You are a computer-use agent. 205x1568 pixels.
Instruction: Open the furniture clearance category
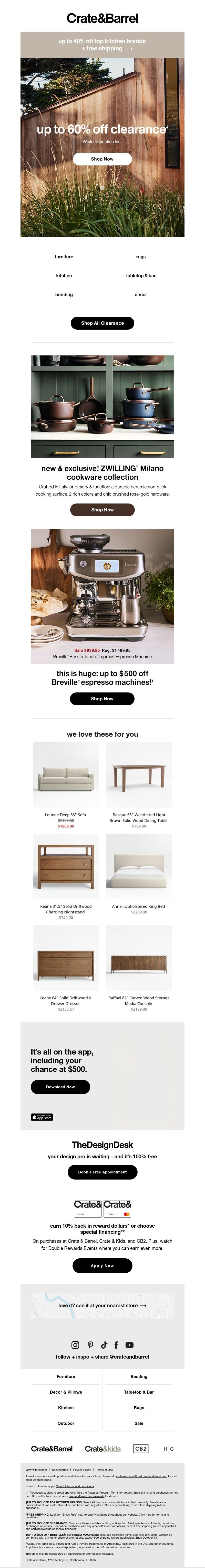(64, 257)
